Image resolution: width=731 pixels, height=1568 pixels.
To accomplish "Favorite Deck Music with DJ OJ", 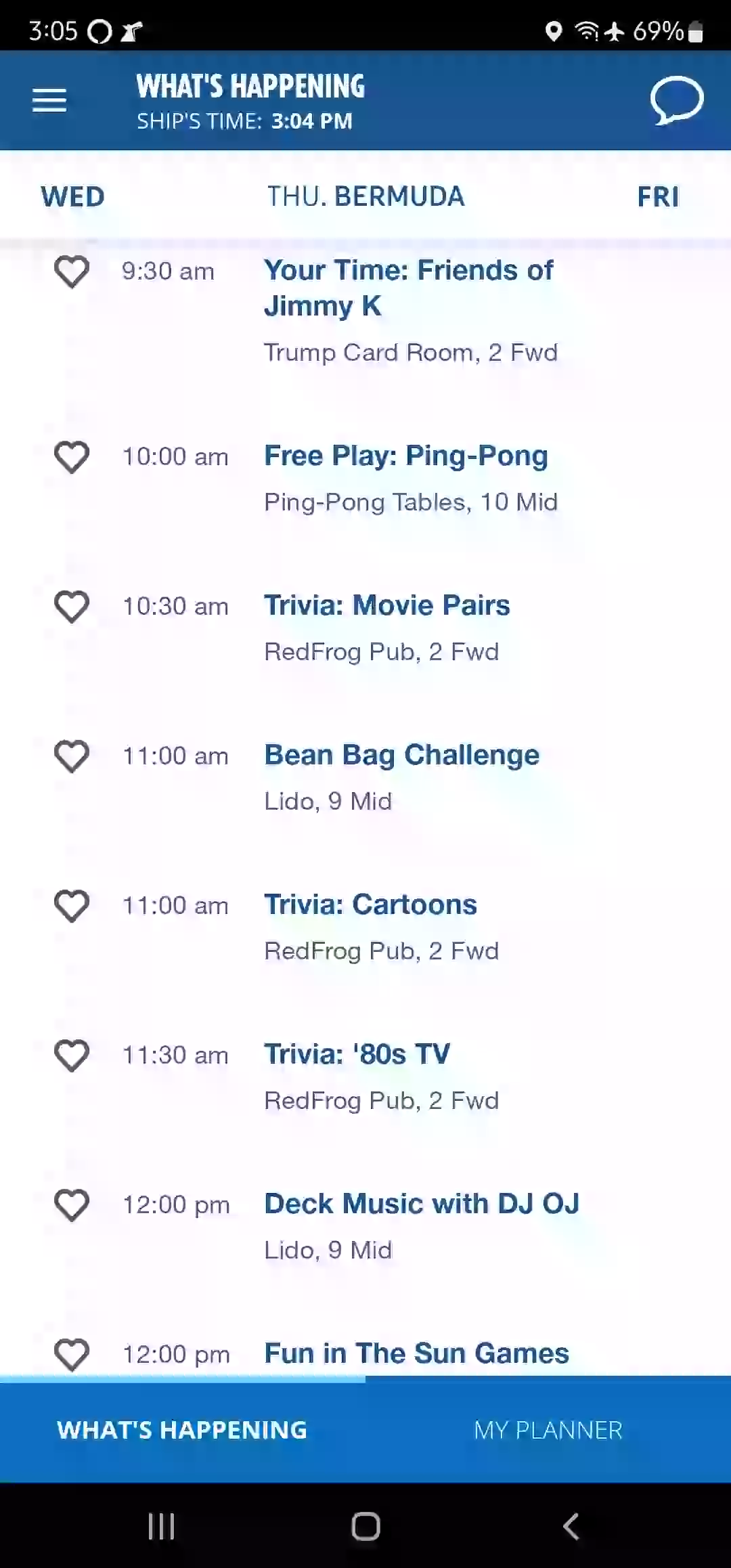I will (72, 1205).
